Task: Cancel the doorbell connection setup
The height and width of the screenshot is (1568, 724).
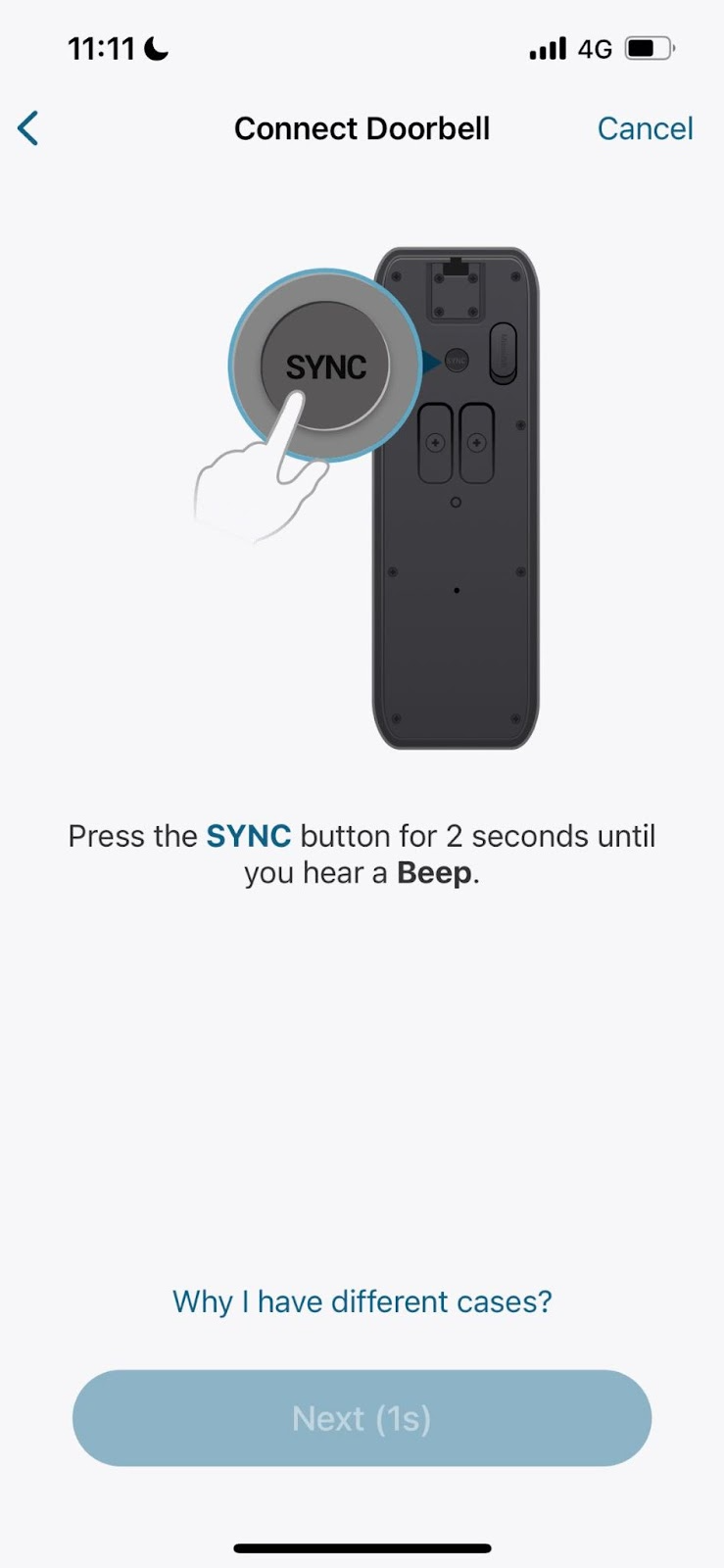Action: [x=645, y=128]
